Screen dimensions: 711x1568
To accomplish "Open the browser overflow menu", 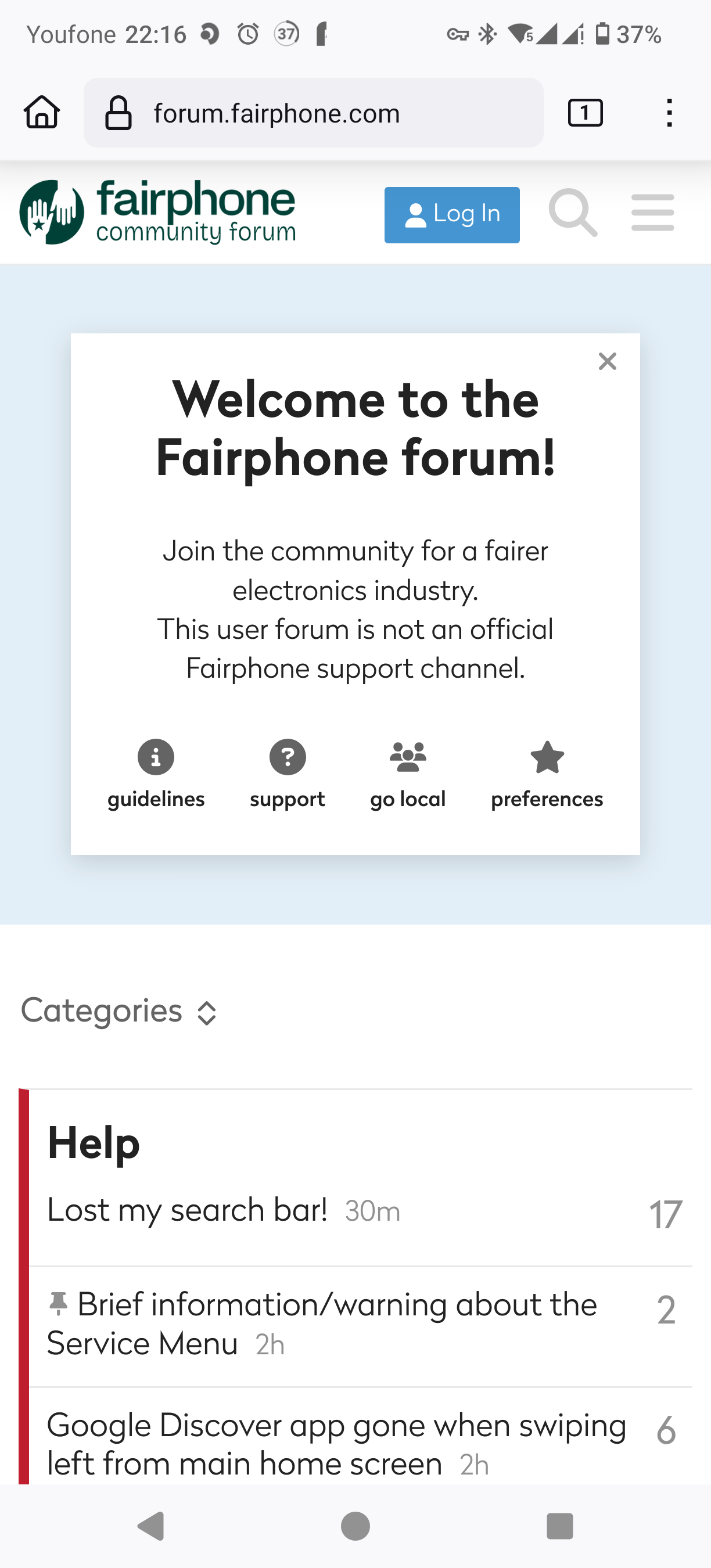I will [x=669, y=113].
